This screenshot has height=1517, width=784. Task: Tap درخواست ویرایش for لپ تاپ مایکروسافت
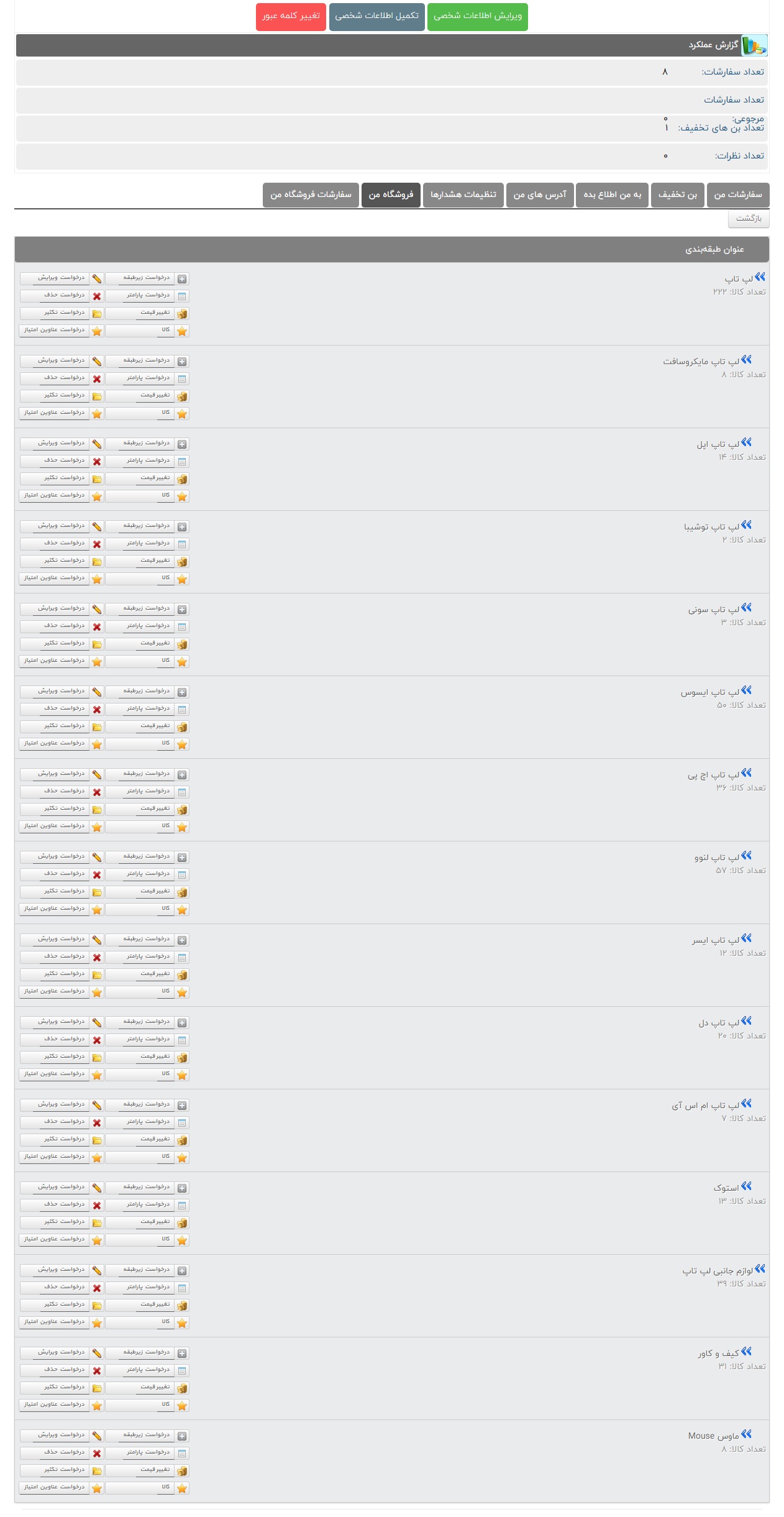pos(62,361)
